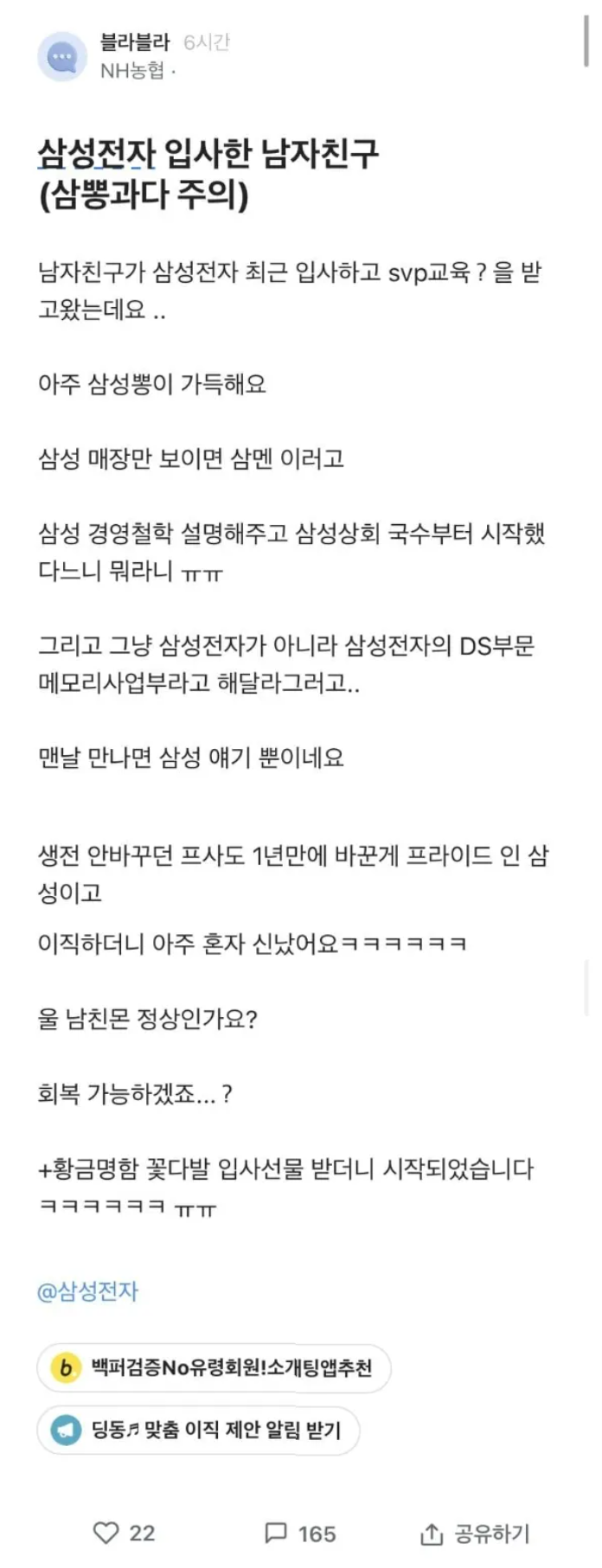The height and width of the screenshot is (1568, 602).
Task: Open the 블라블라 channel avatar
Action: pyautogui.click(x=61, y=57)
